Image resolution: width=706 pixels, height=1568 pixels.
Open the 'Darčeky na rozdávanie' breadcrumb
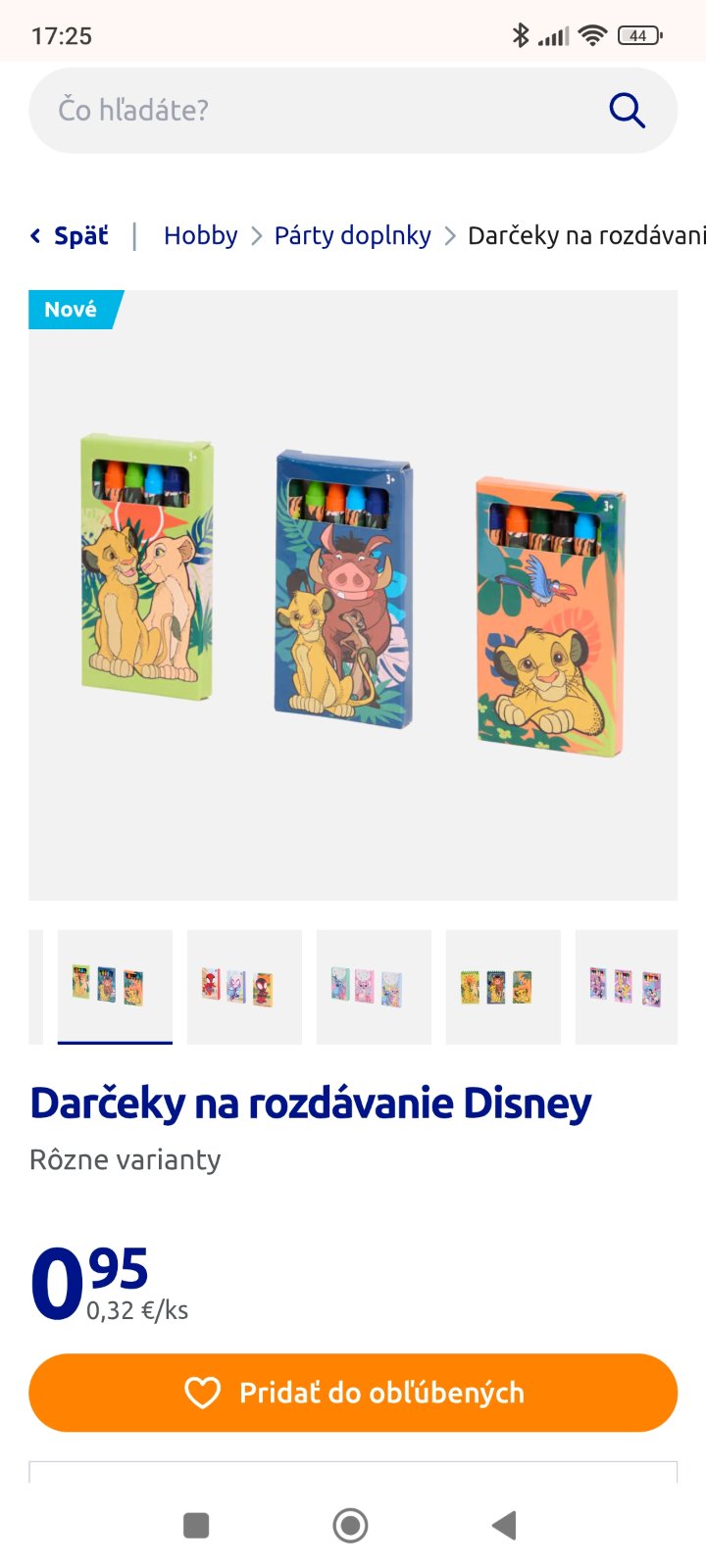coord(585,236)
